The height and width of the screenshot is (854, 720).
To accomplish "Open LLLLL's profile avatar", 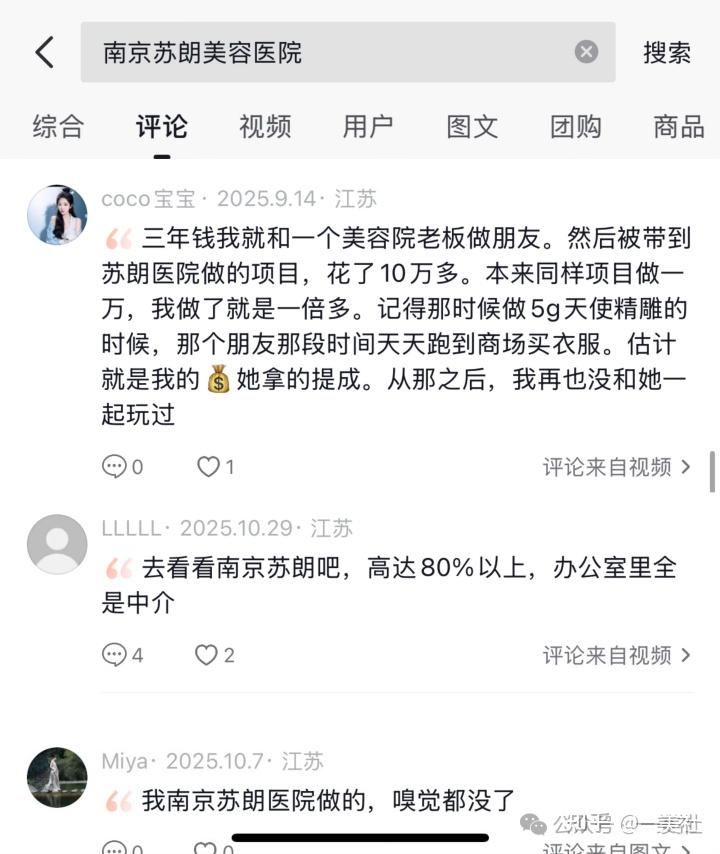I will (x=57, y=544).
